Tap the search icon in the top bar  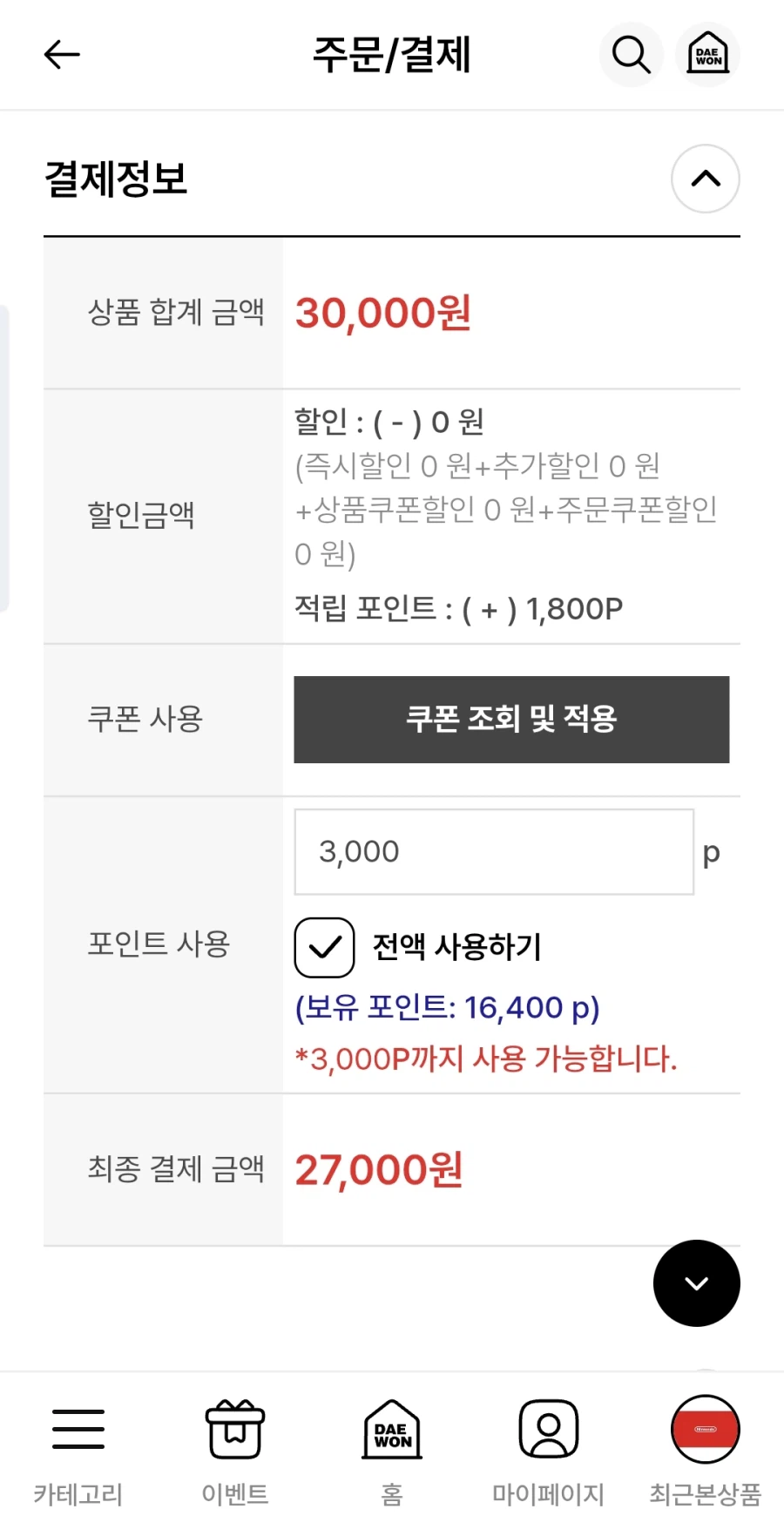tap(631, 54)
